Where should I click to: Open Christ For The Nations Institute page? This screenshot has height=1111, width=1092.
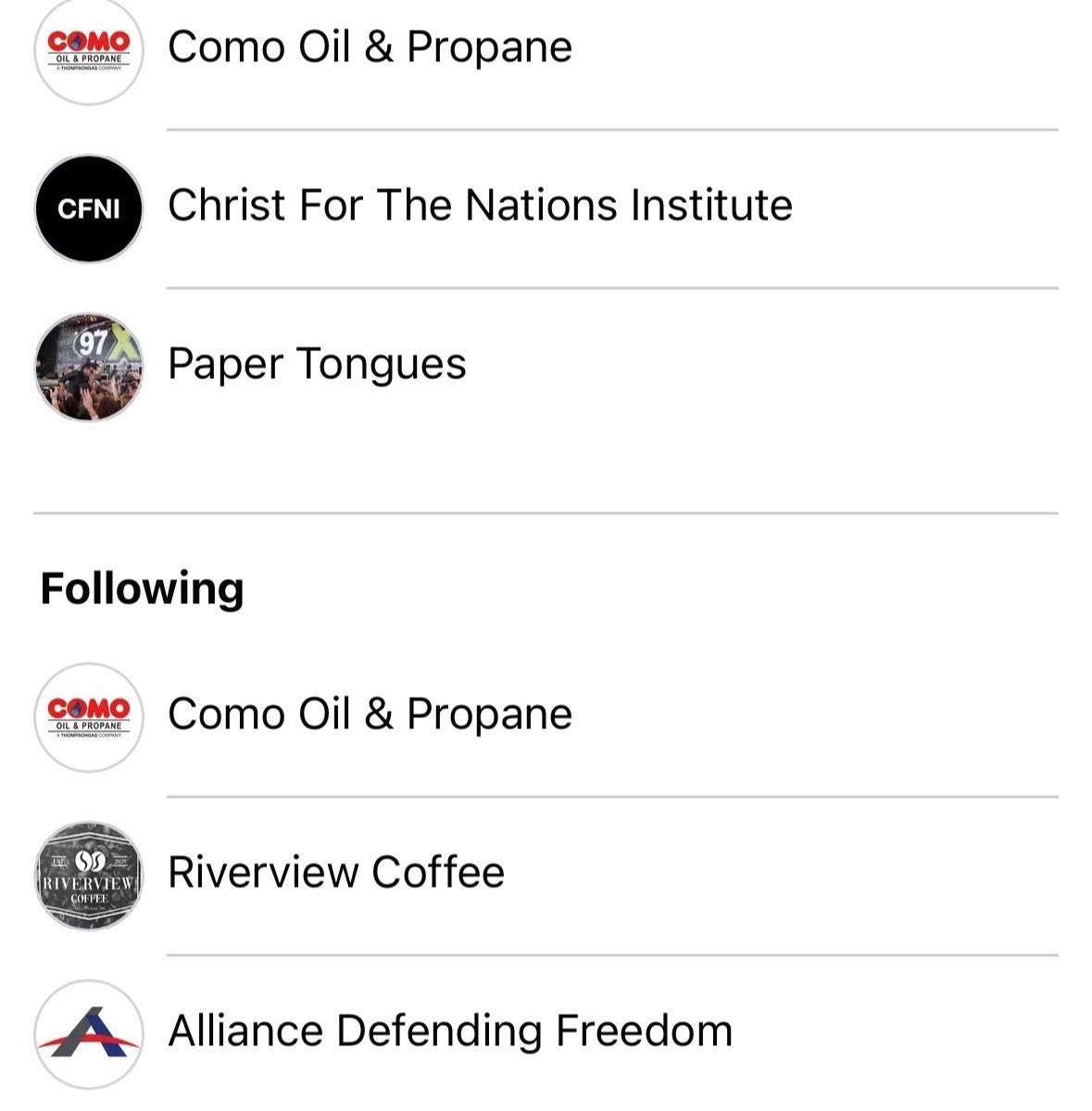tap(479, 206)
